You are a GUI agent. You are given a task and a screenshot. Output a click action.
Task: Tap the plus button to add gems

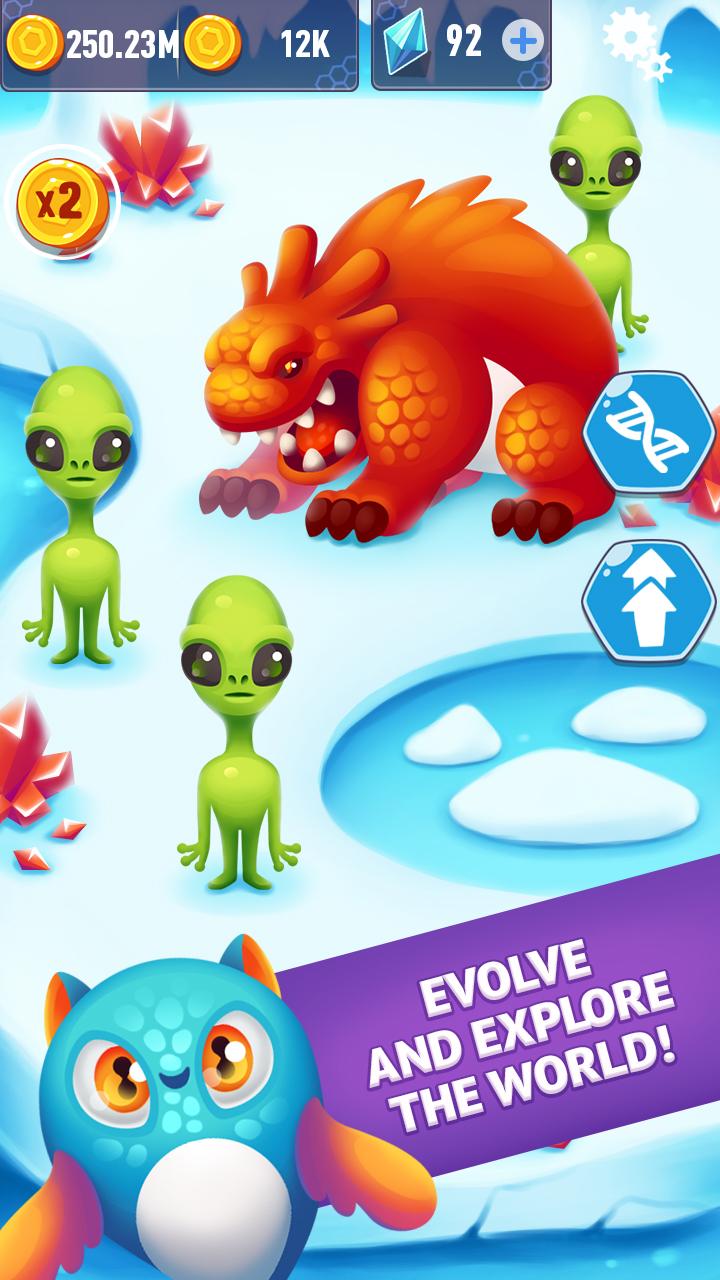(x=522, y=42)
